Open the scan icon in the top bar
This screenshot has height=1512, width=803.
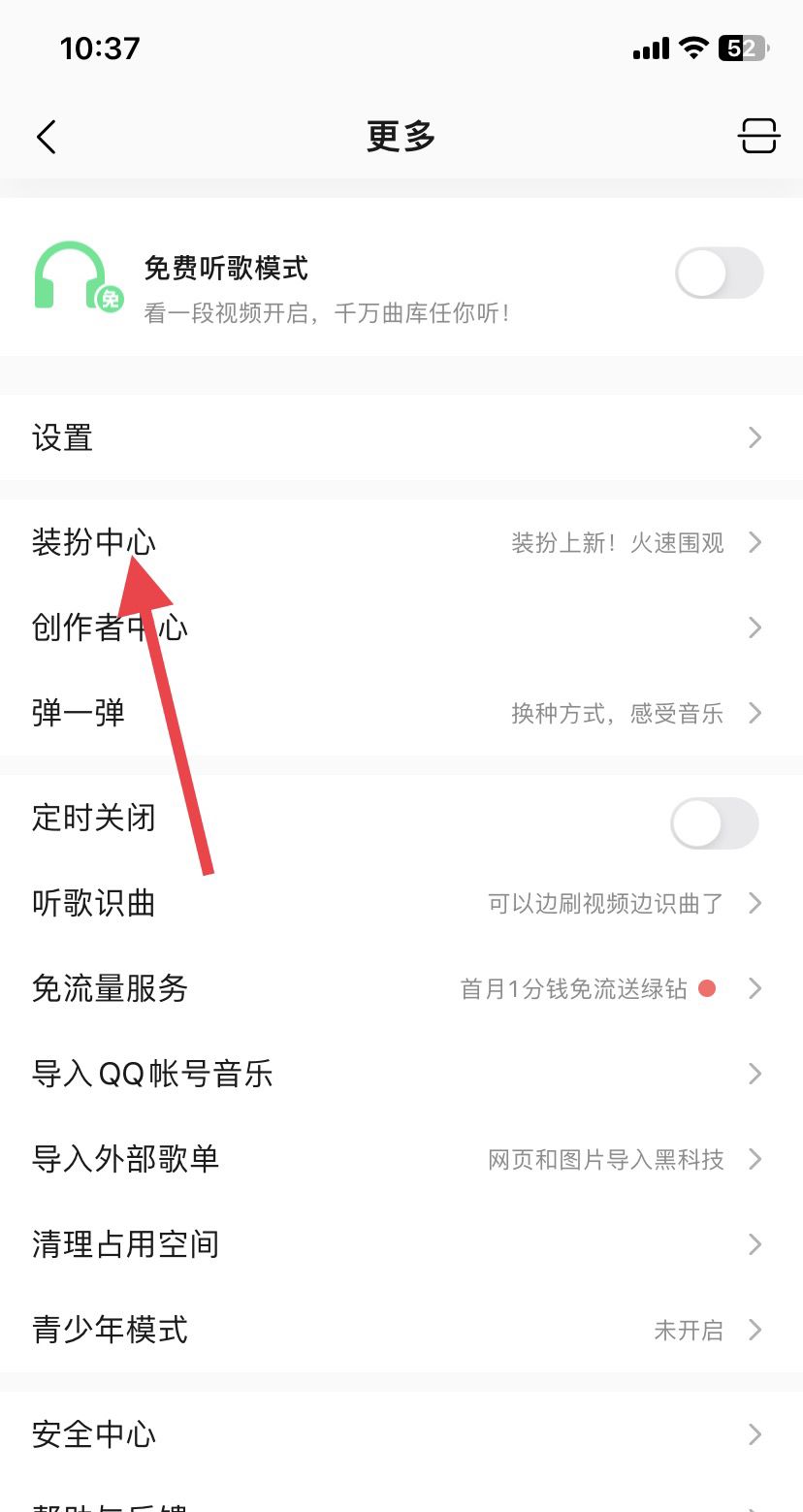758,137
